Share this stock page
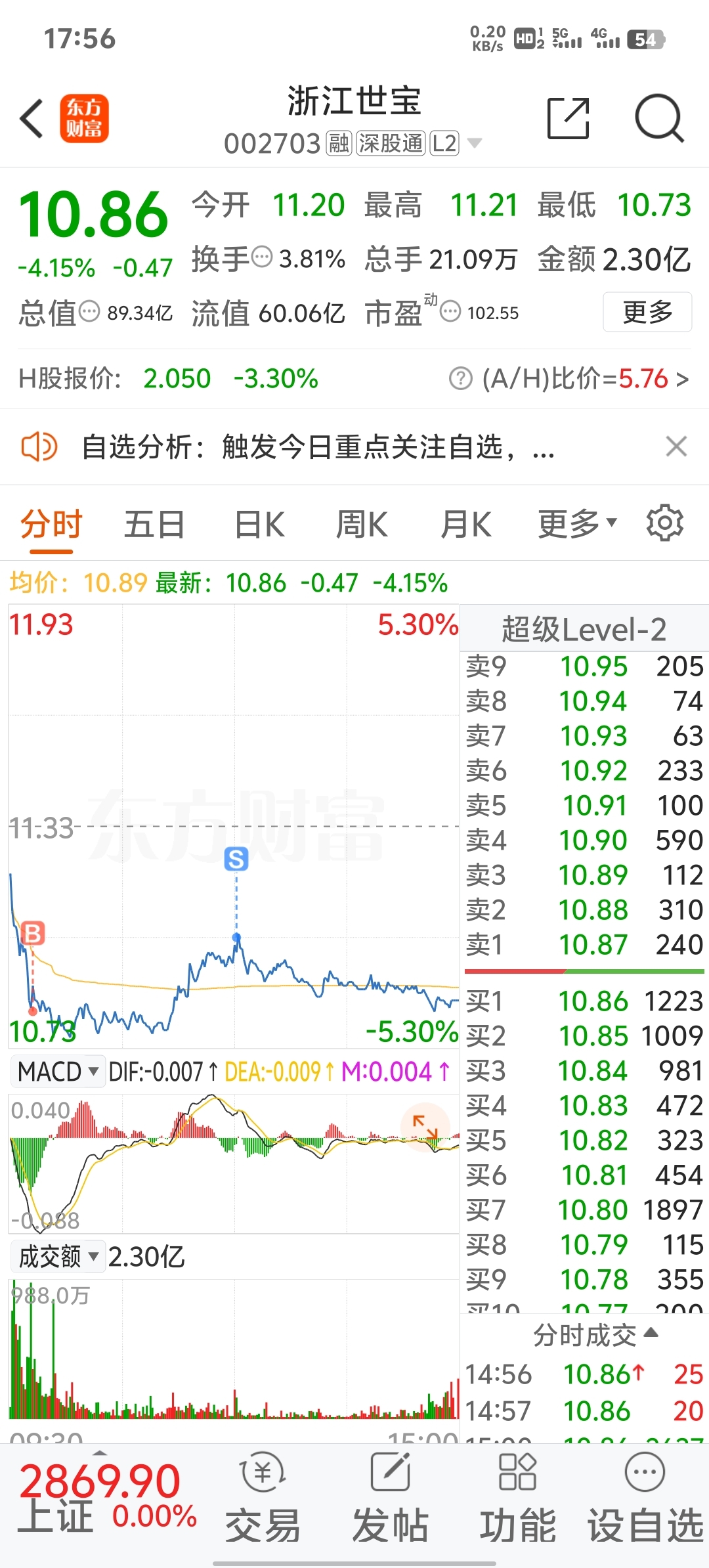This screenshot has width=709, height=1568. 569,119
